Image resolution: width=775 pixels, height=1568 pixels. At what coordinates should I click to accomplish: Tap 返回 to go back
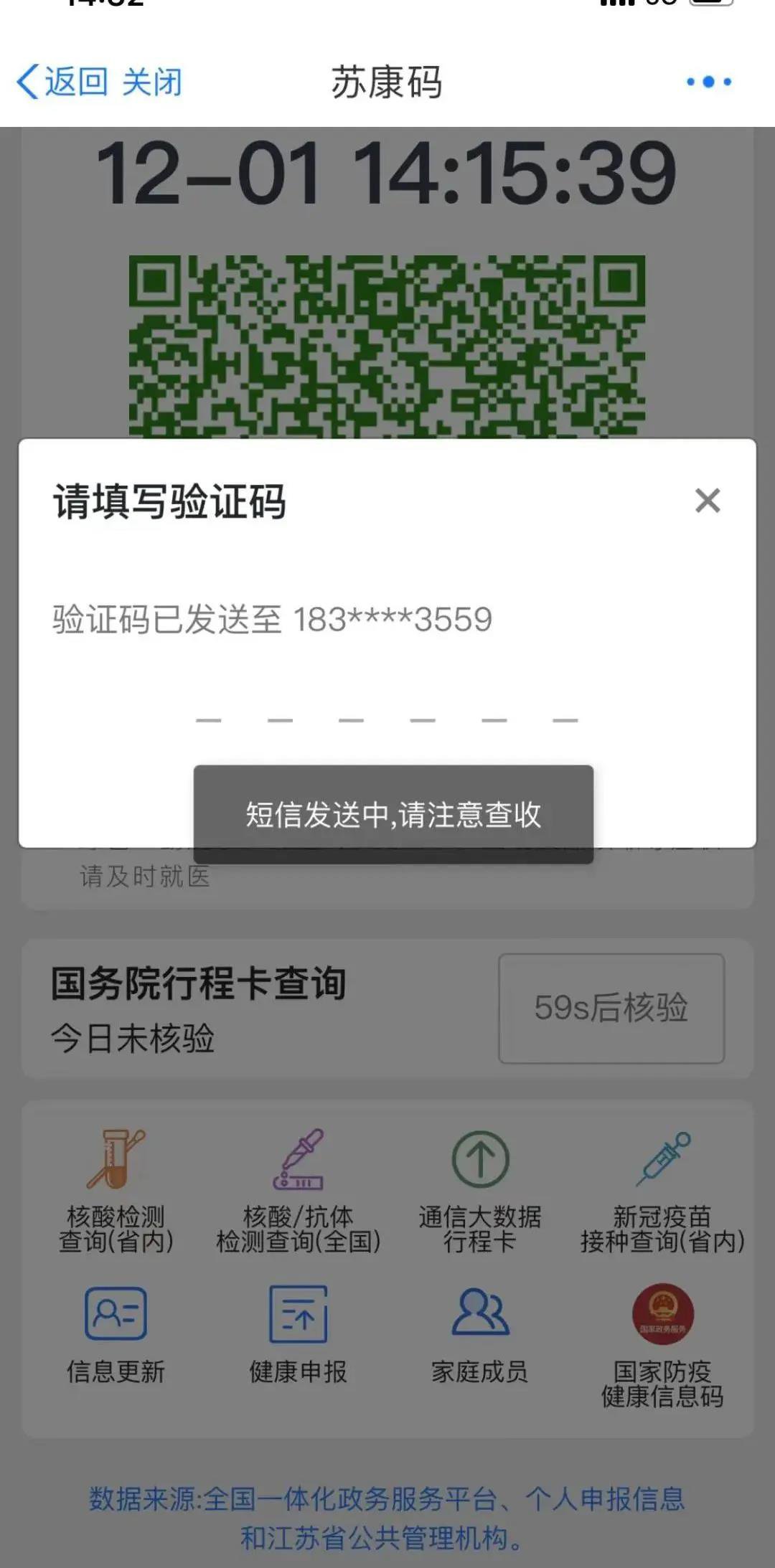coord(62,82)
